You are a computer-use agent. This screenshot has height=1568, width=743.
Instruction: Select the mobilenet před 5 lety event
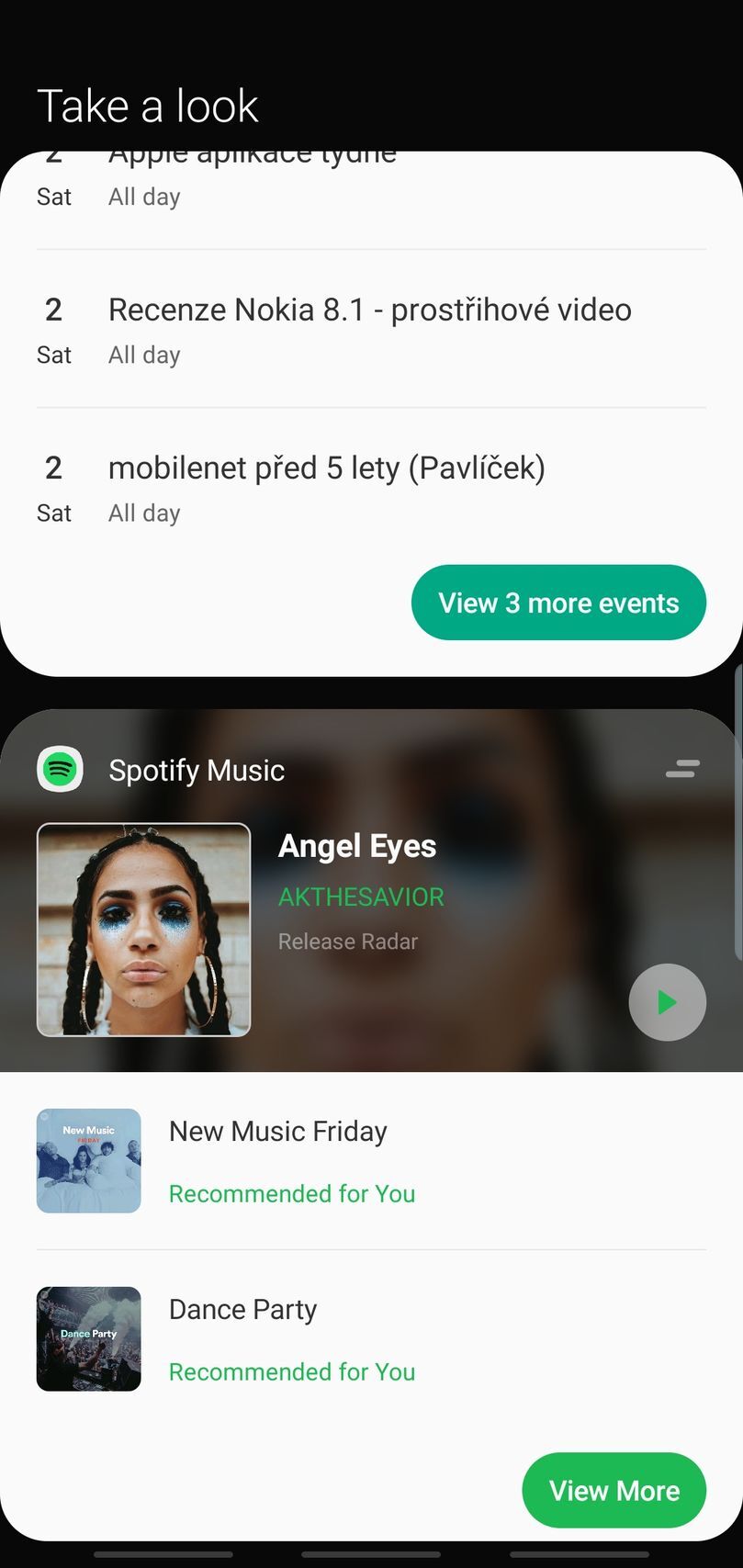point(327,468)
